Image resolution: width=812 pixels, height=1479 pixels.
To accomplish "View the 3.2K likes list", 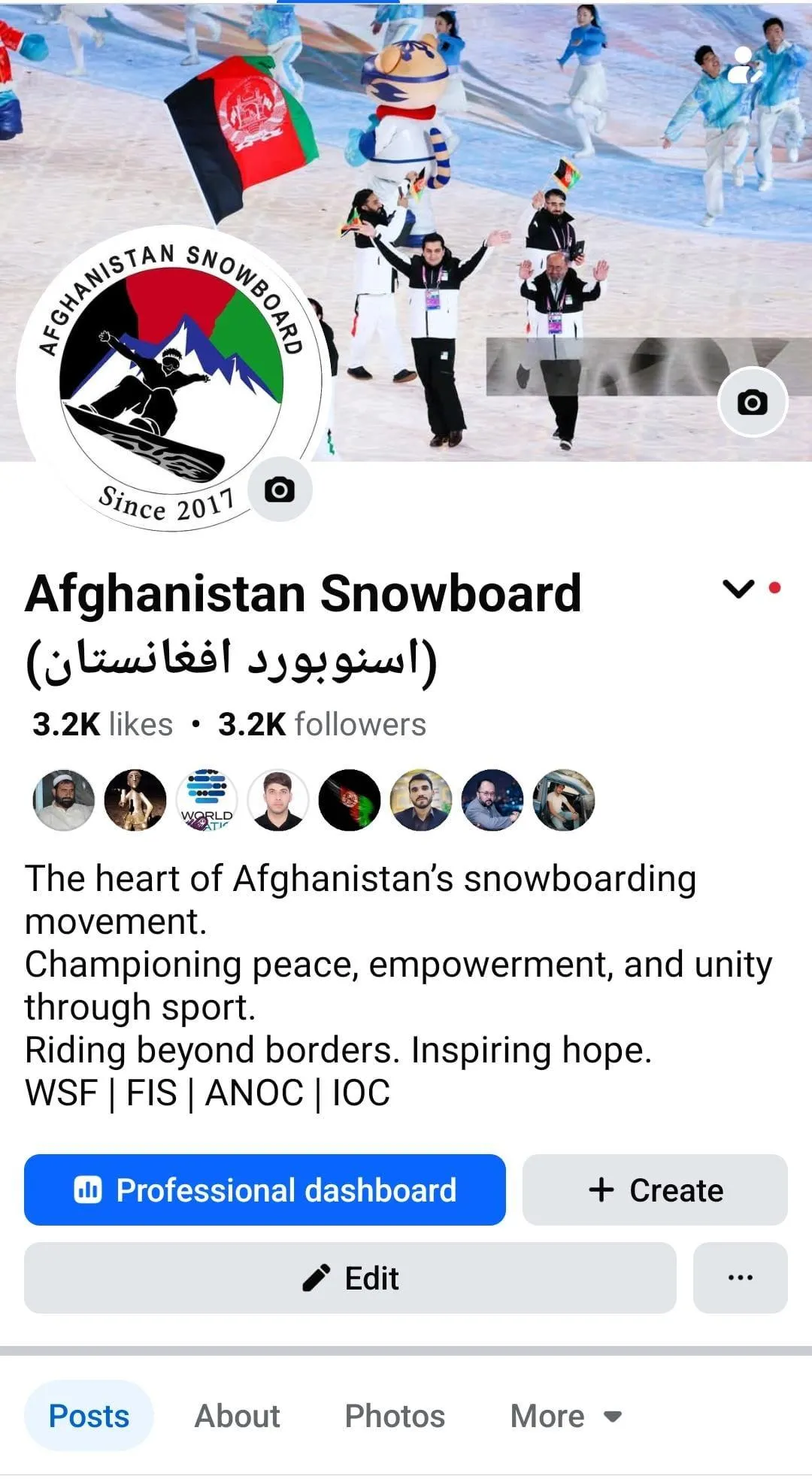I will click(x=102, y=725).
